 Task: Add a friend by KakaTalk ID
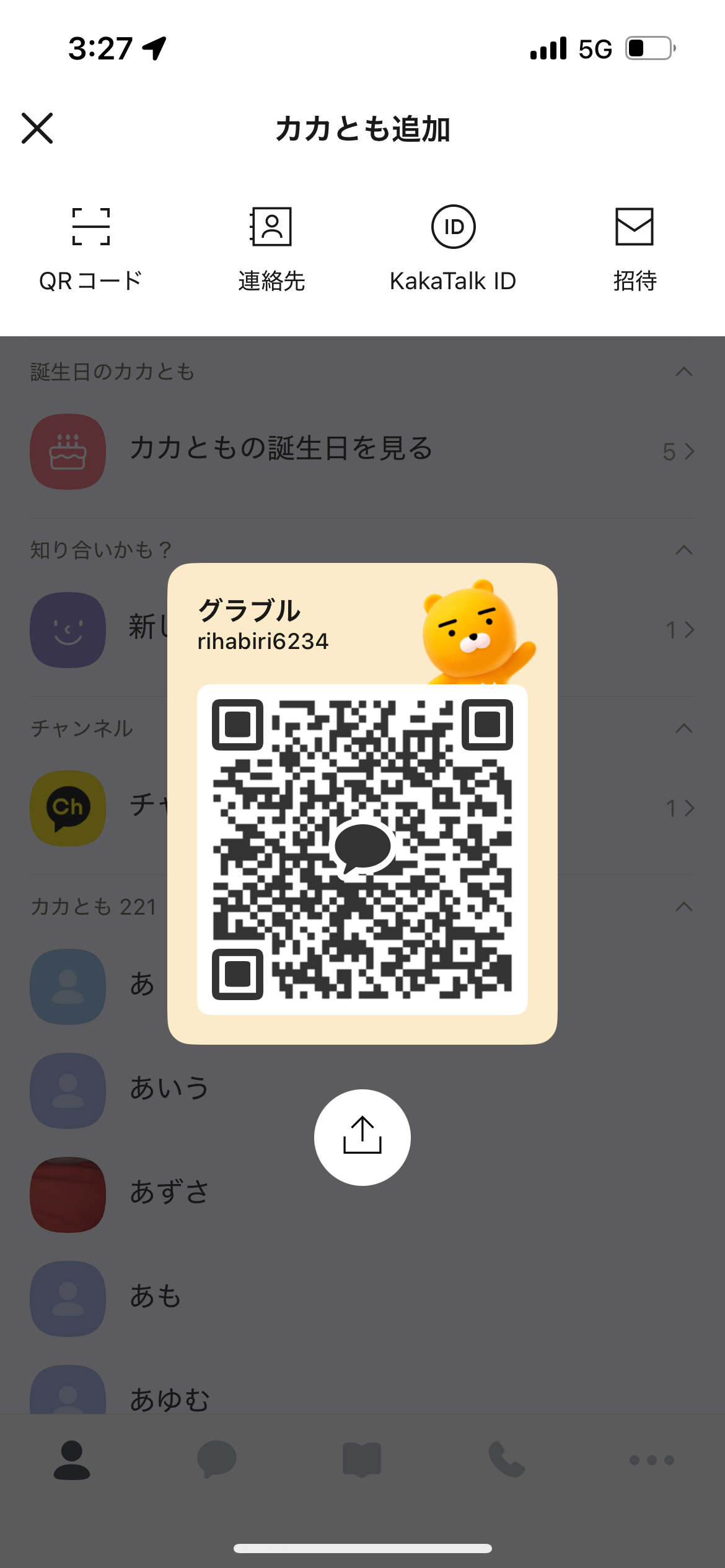pos(453,248)
